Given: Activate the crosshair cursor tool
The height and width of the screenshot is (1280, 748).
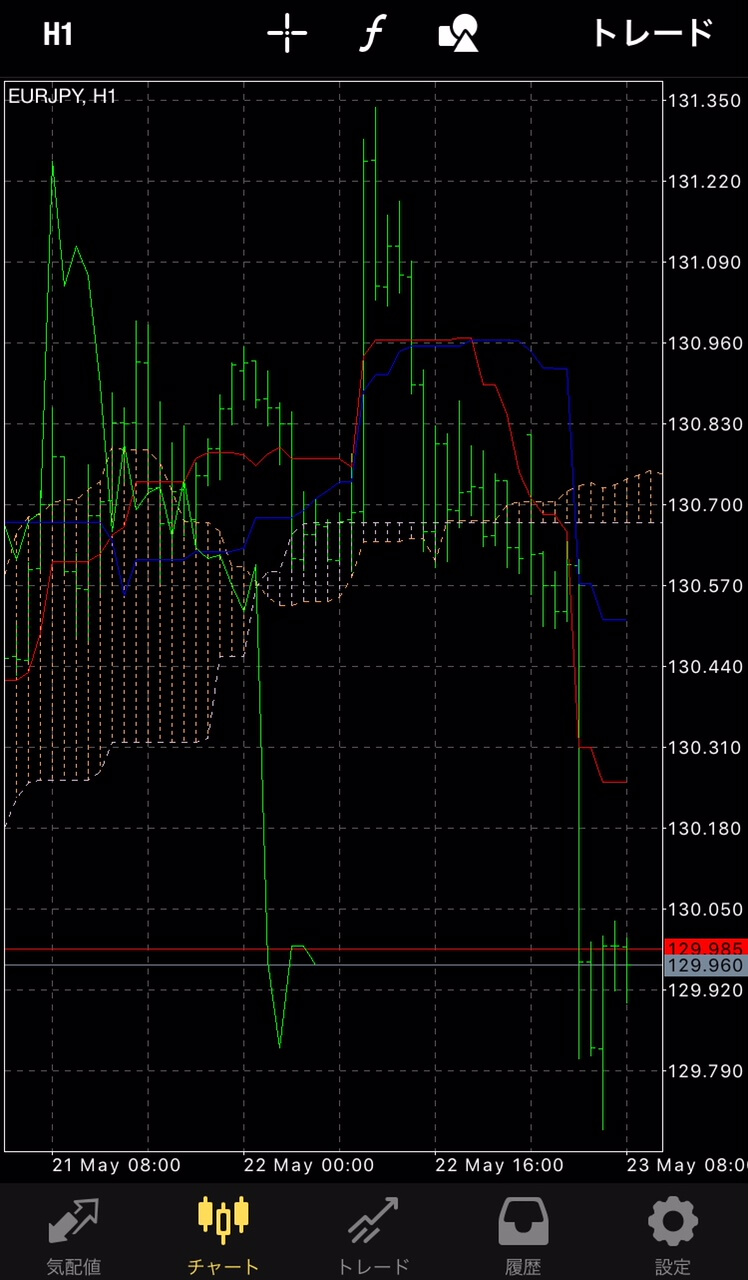Looking at the screenshot, I should (287, 34).
